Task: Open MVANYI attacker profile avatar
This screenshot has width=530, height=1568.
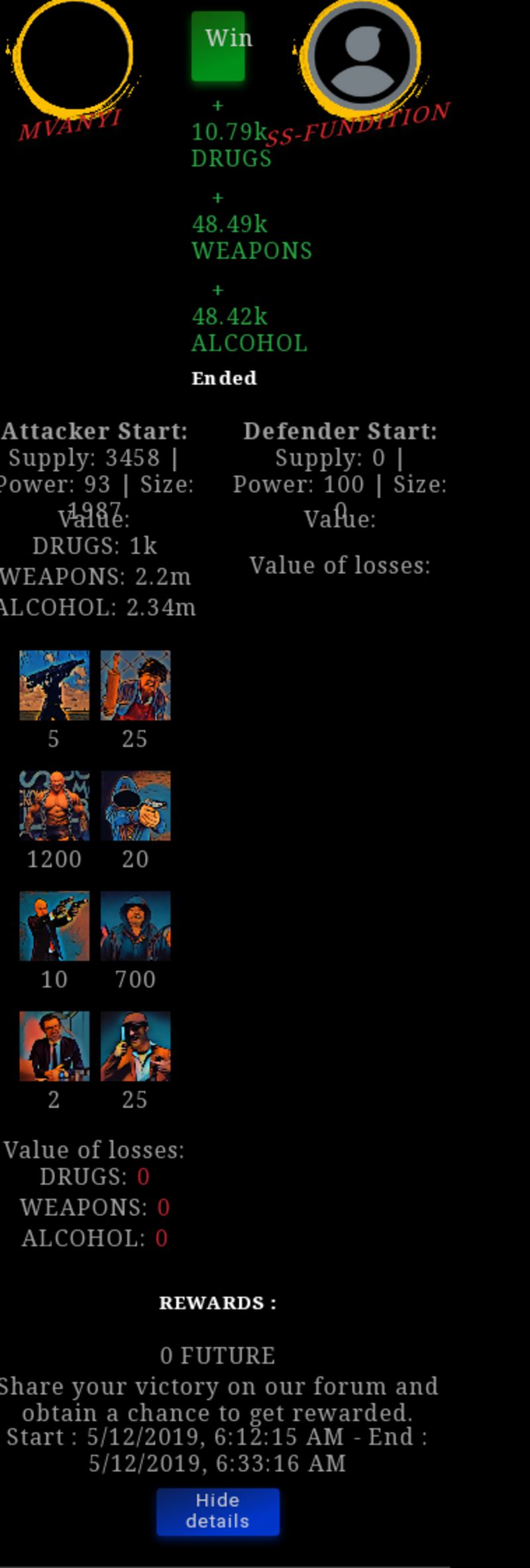Action: pos(72,54)
